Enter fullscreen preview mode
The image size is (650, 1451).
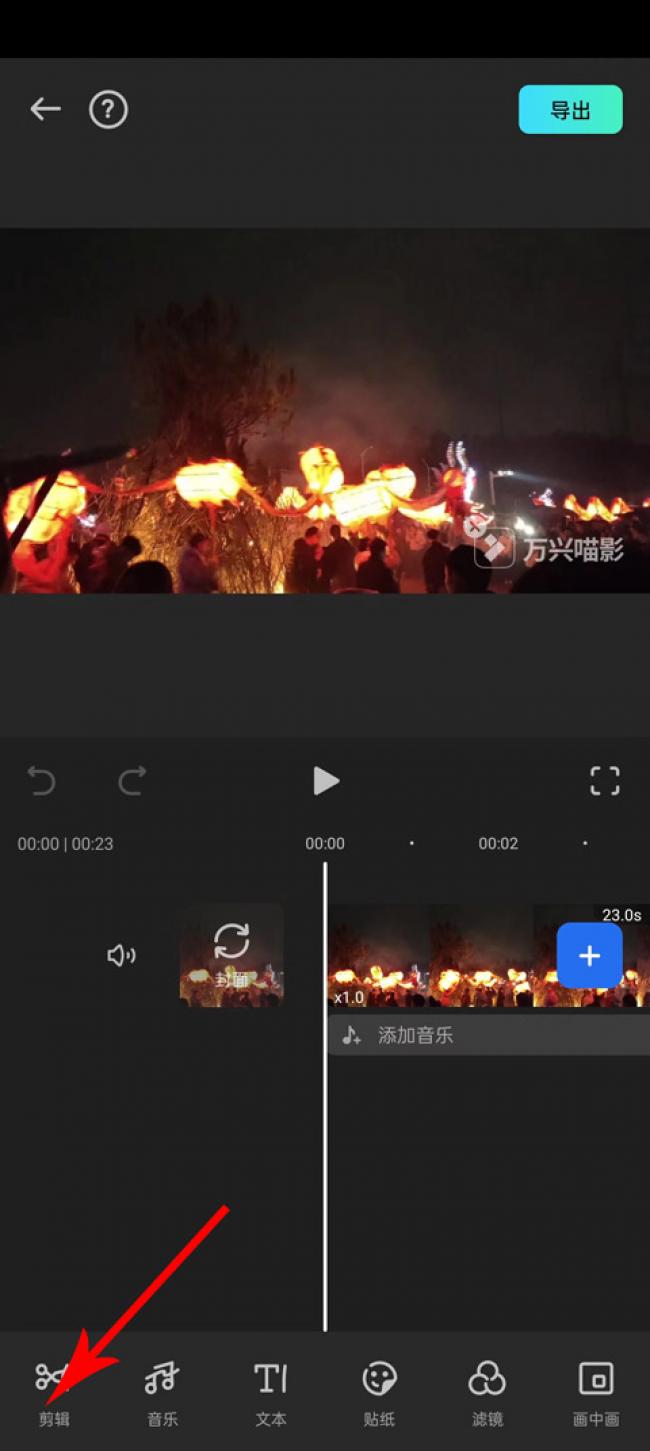click(x=604, y=780)
